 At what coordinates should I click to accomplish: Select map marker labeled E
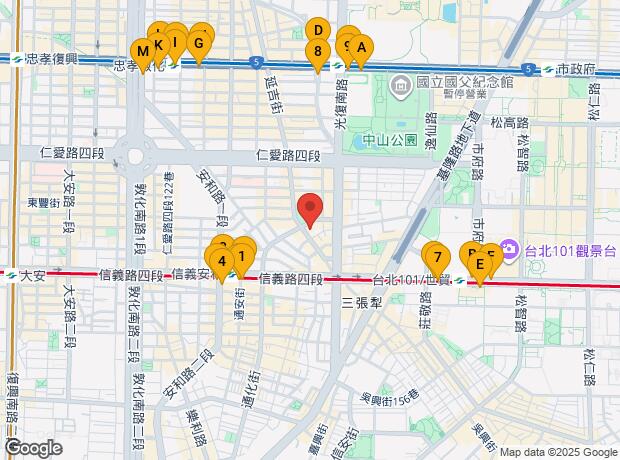click(x=480, y=263)
